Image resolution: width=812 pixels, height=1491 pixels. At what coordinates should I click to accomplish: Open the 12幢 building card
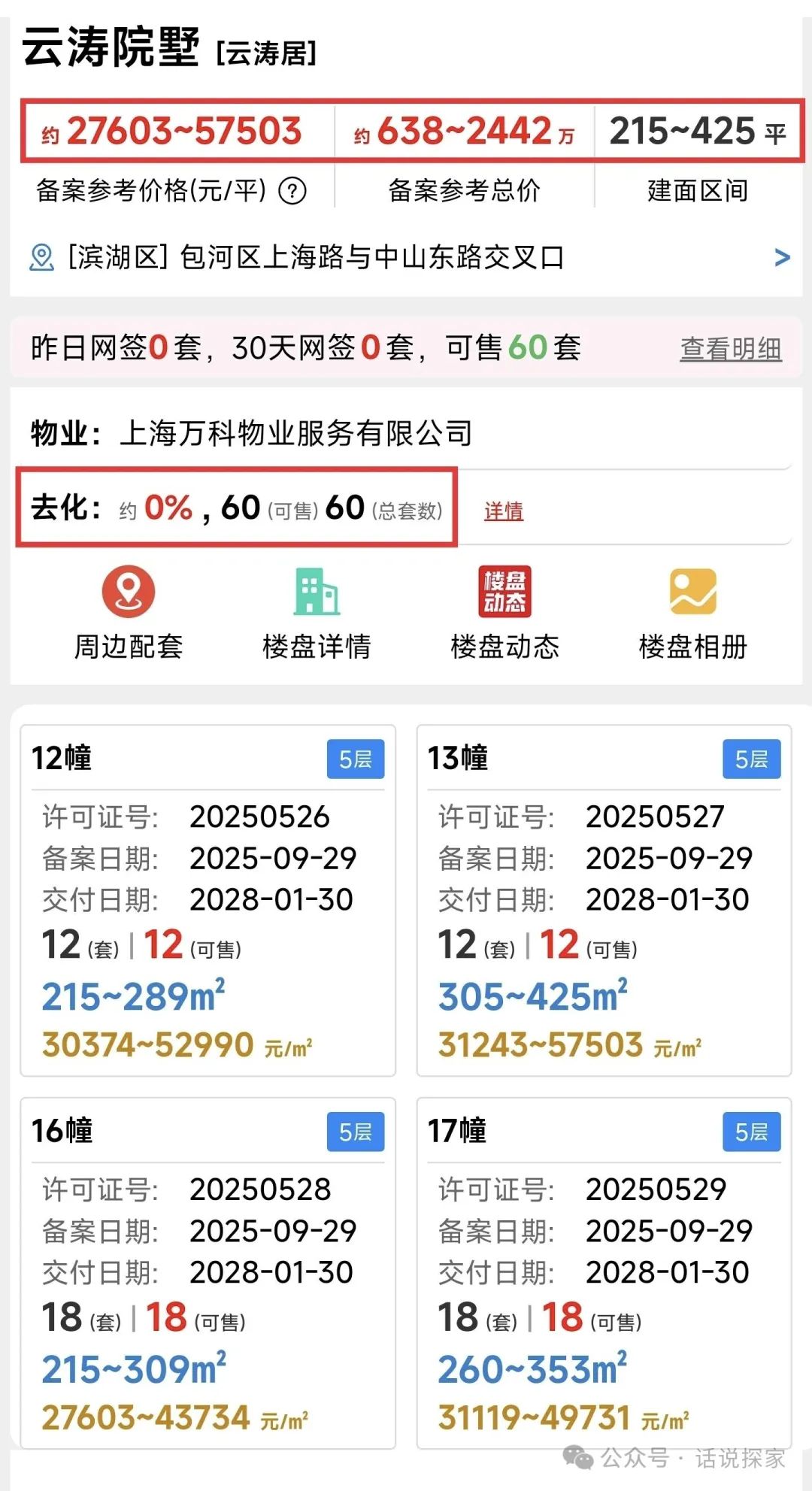[208, 900]
